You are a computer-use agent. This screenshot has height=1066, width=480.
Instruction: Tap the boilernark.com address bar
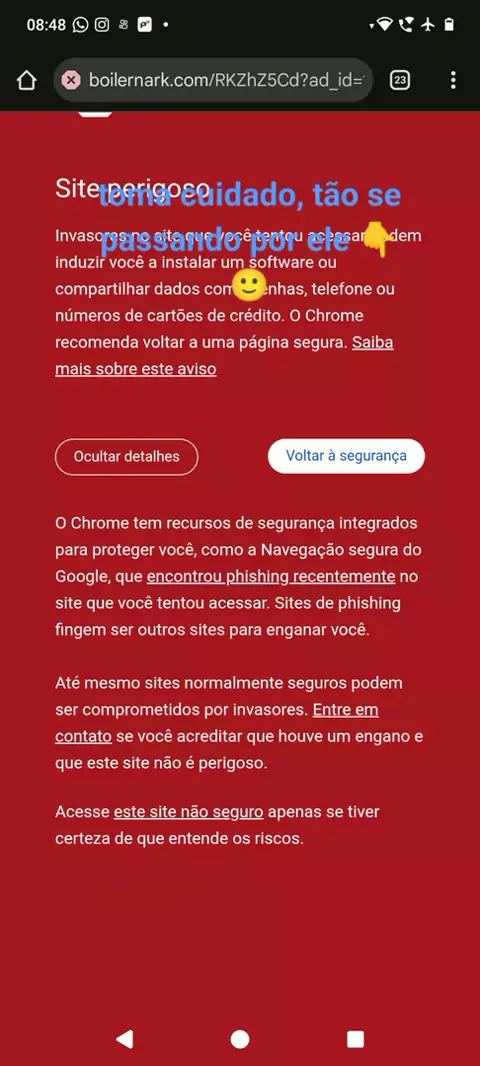(213, 81)
